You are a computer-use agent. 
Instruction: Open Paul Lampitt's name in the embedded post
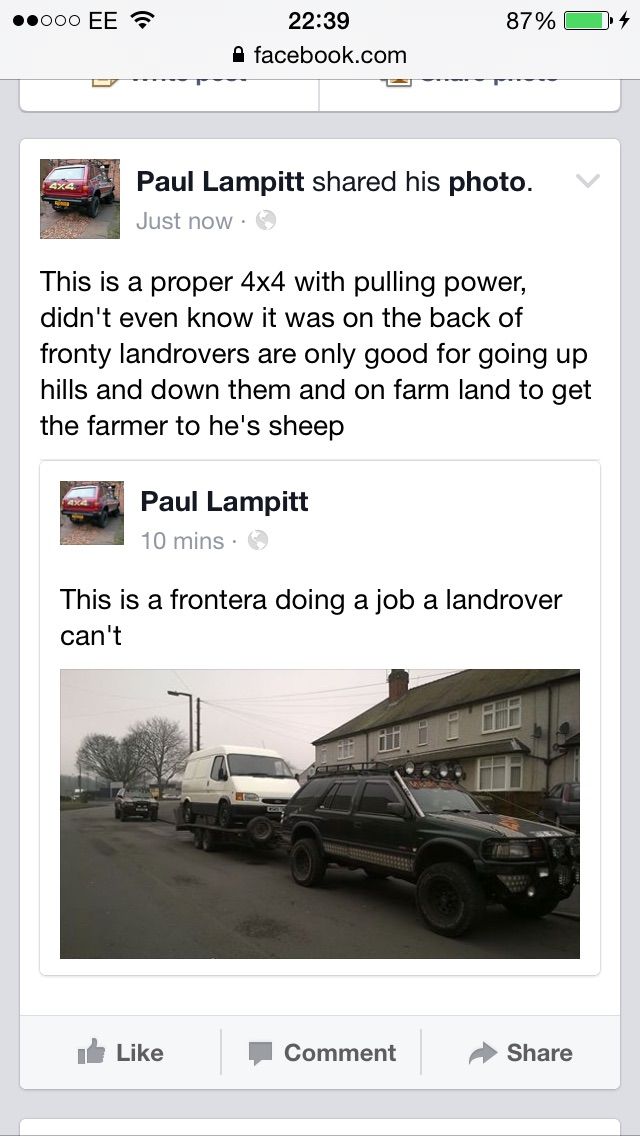[x=224, y=501]
